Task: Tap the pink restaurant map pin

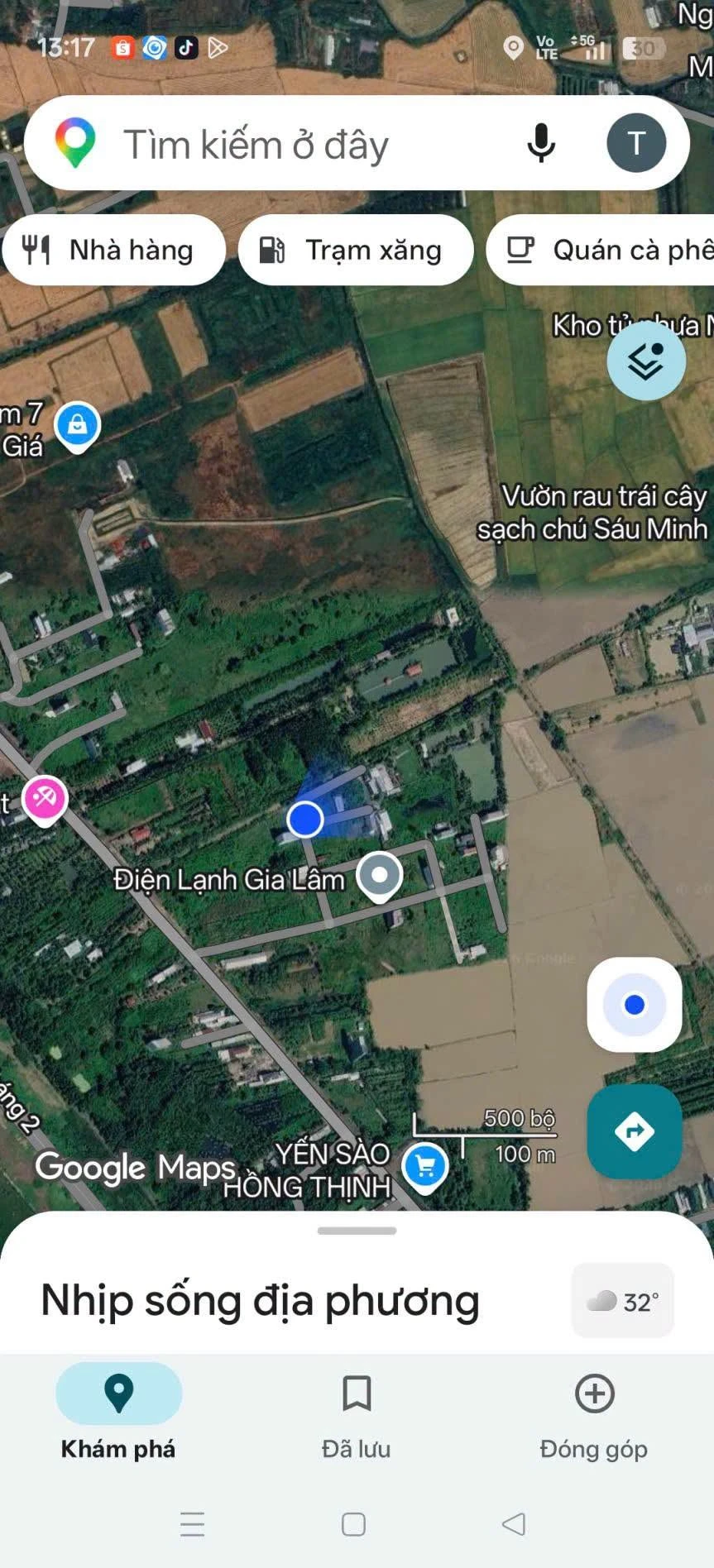Action: click(x=44, y=801)
